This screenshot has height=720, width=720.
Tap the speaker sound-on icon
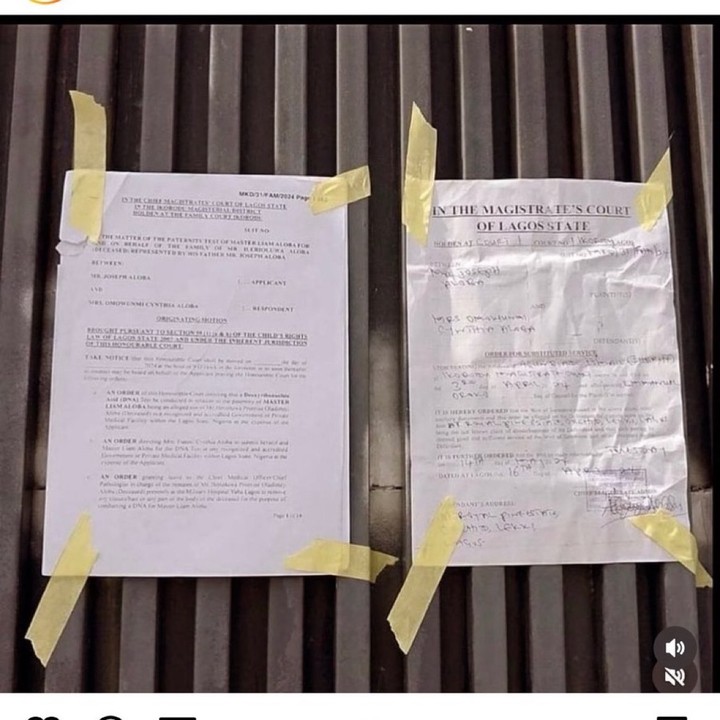(x=675, y=648)
